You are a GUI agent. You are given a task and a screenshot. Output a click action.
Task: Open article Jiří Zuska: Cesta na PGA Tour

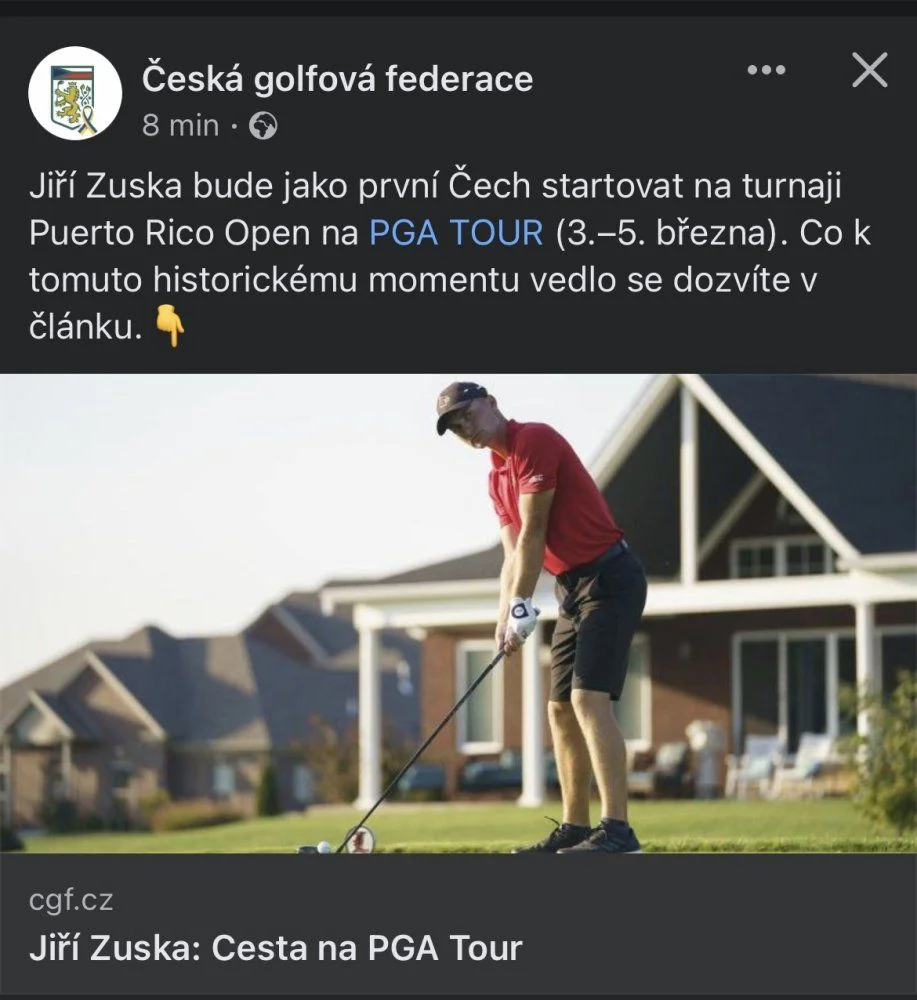tap(276, 946)
